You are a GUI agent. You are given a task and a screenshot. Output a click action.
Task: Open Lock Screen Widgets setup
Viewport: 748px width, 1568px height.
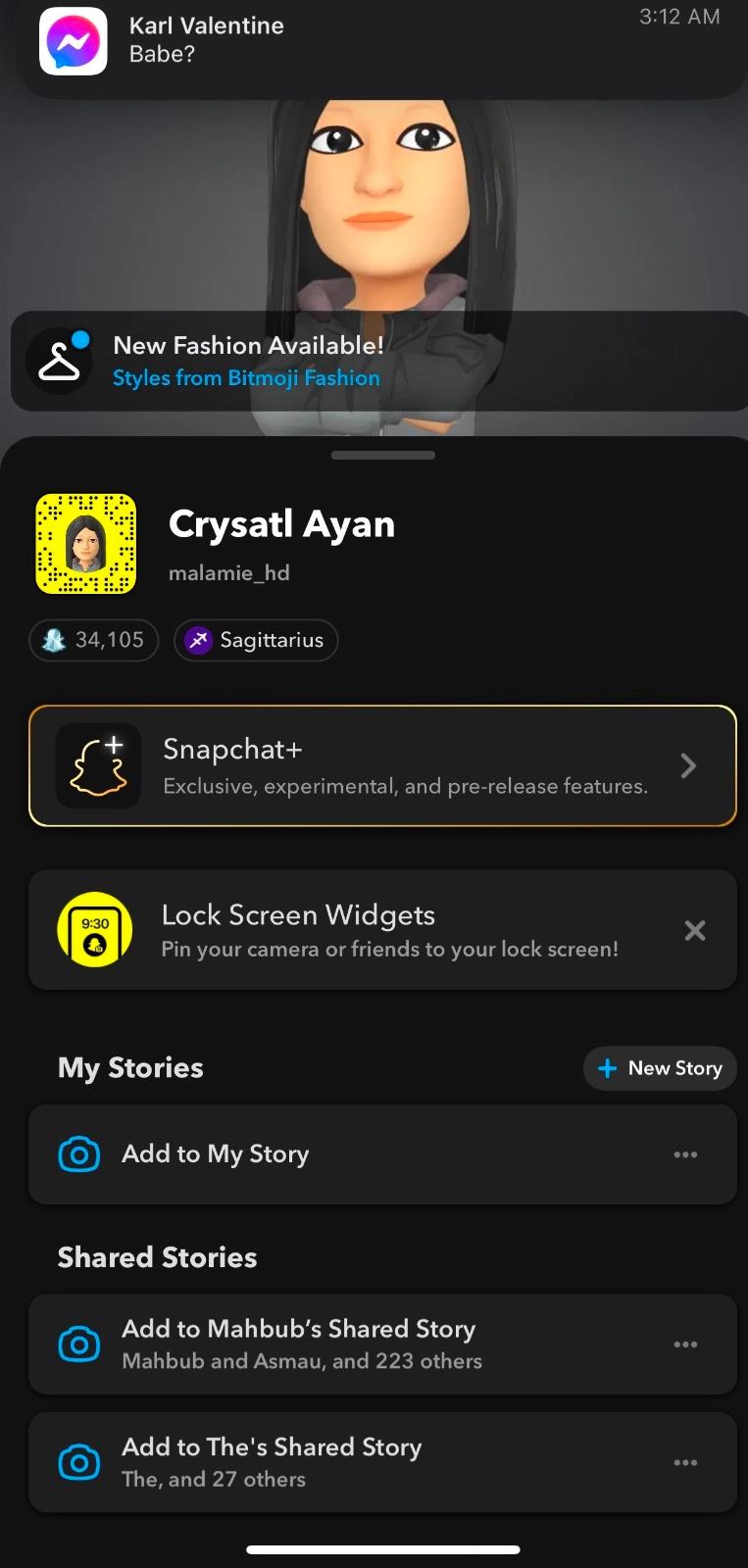(373, 930)
